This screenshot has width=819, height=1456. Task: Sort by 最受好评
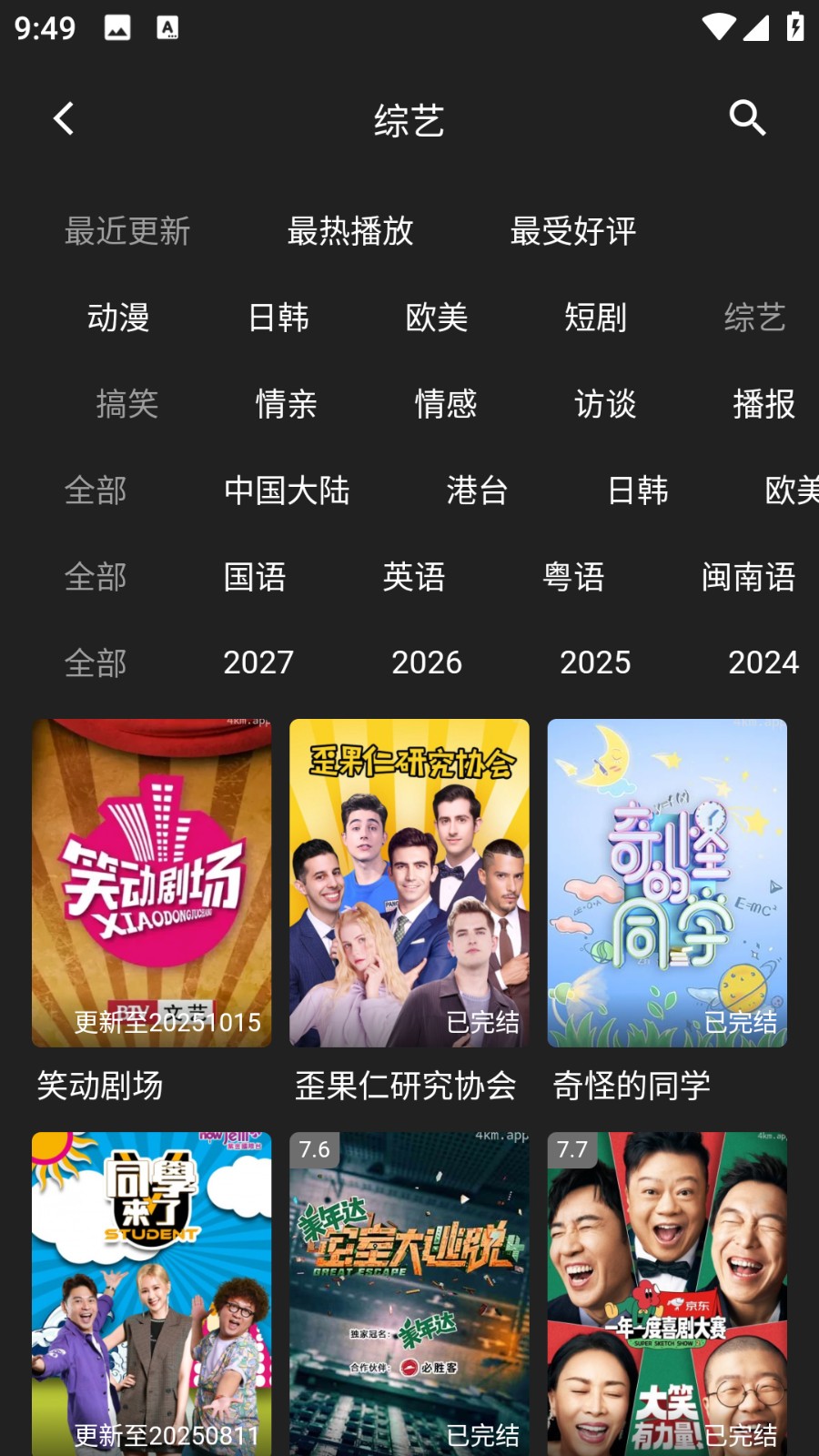tap(573, 231)
